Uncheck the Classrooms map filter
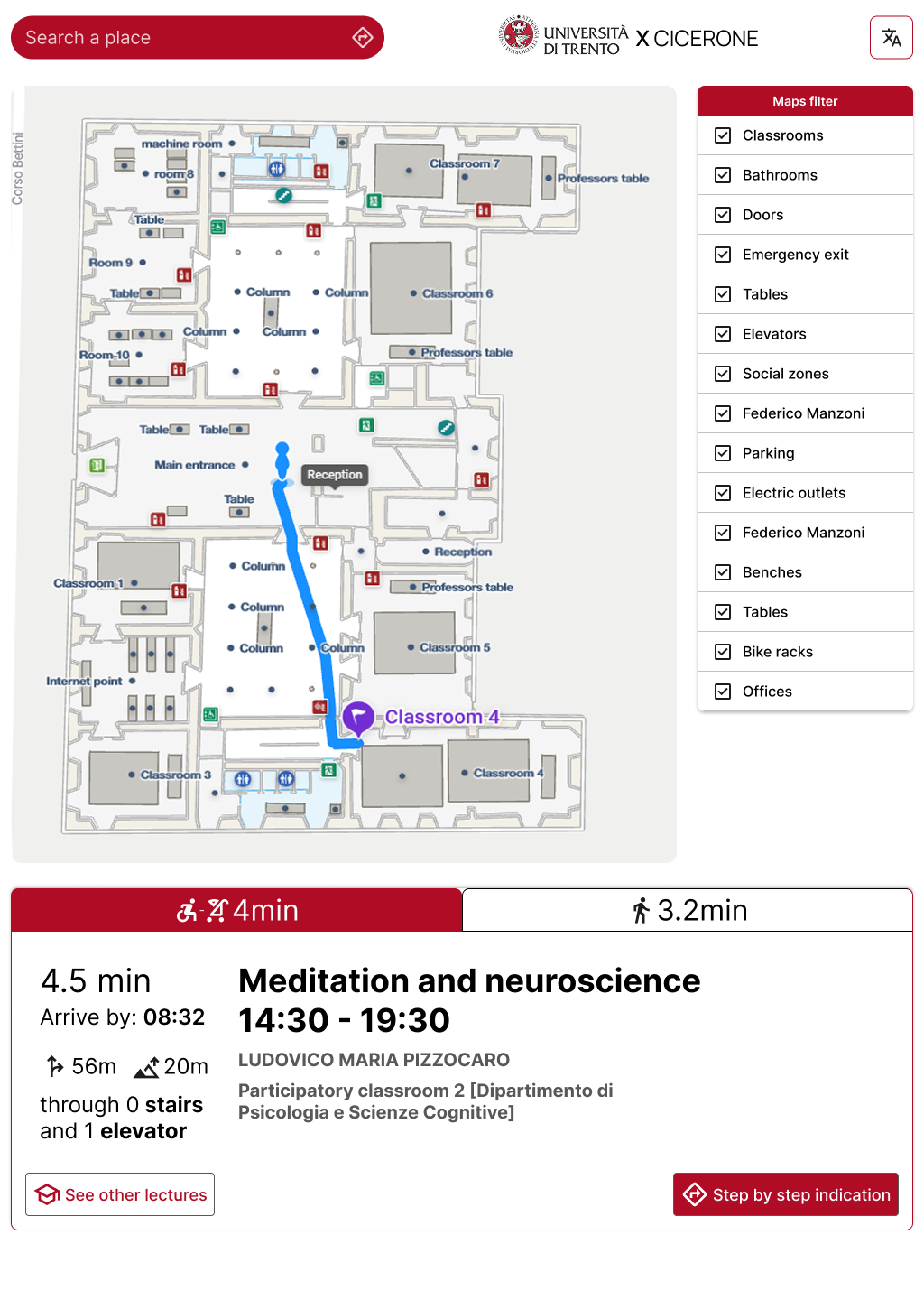The height and width of the screenshot is (1300, 924). (x=723, y=135)
